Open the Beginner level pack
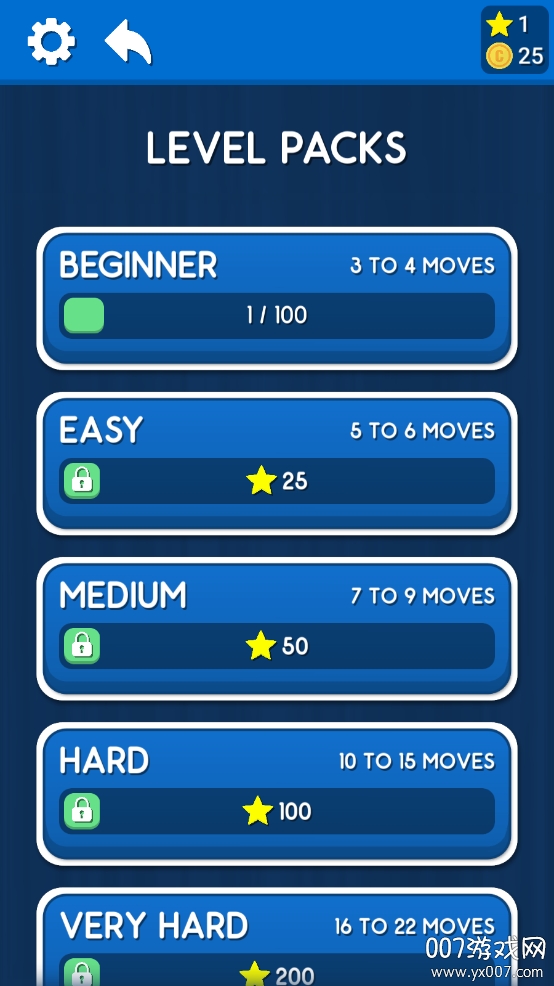The height and width of the screenshot is (986, 554). [277, 298]
